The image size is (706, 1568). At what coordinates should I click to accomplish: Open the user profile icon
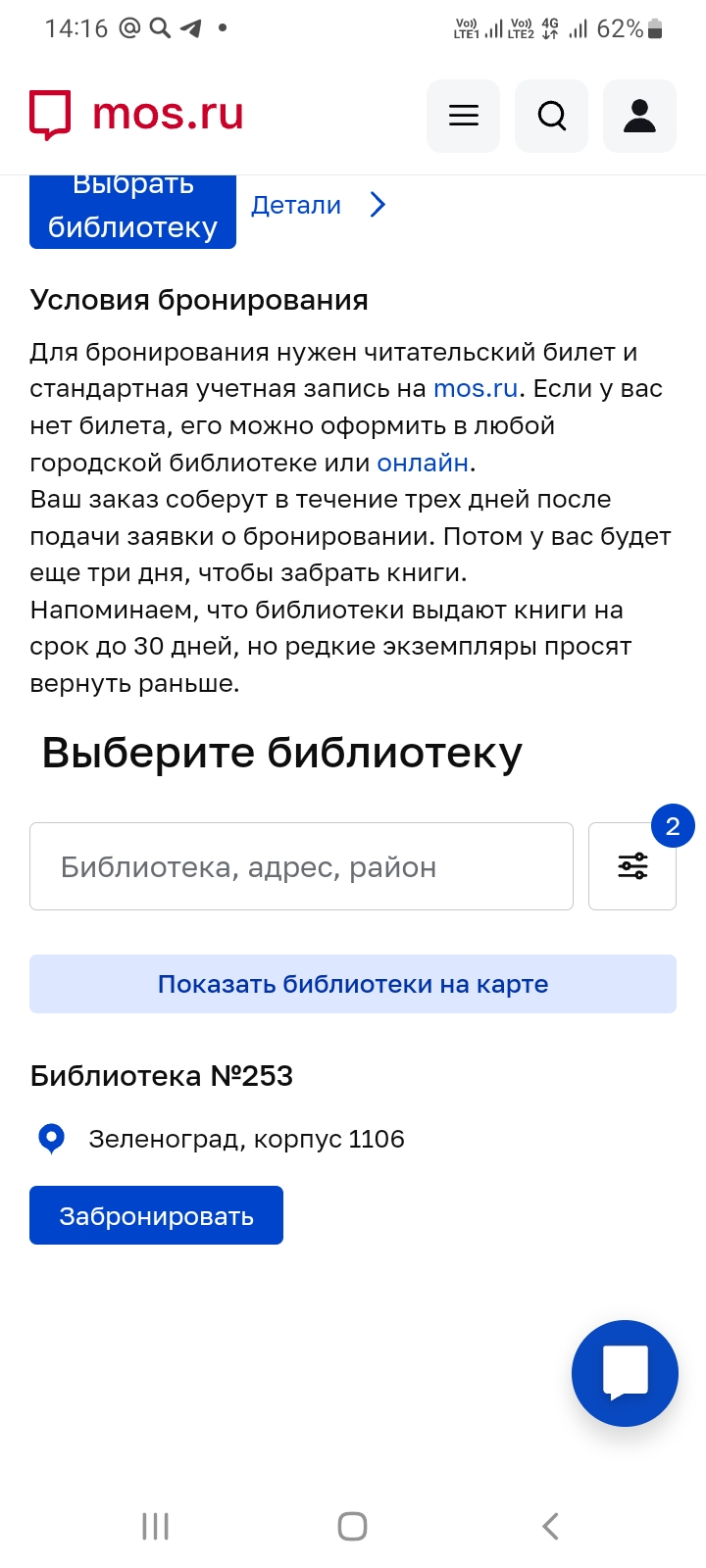coord(639,116)
